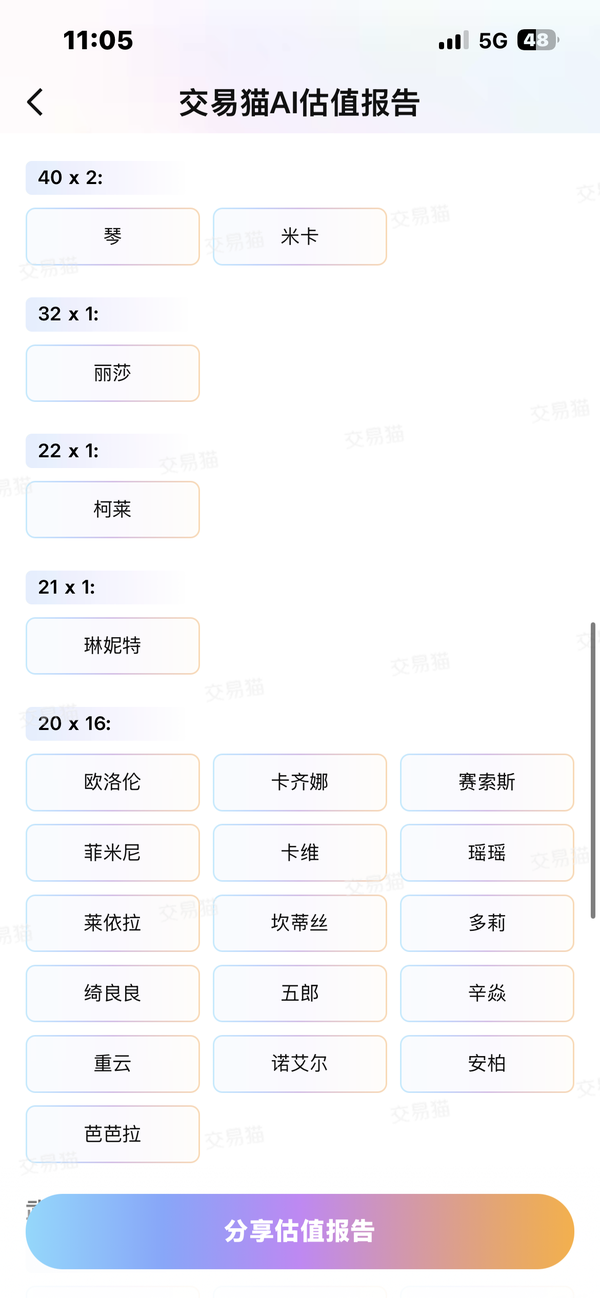
Task: Select the 琴 character chip
Action: pos(113,237)
